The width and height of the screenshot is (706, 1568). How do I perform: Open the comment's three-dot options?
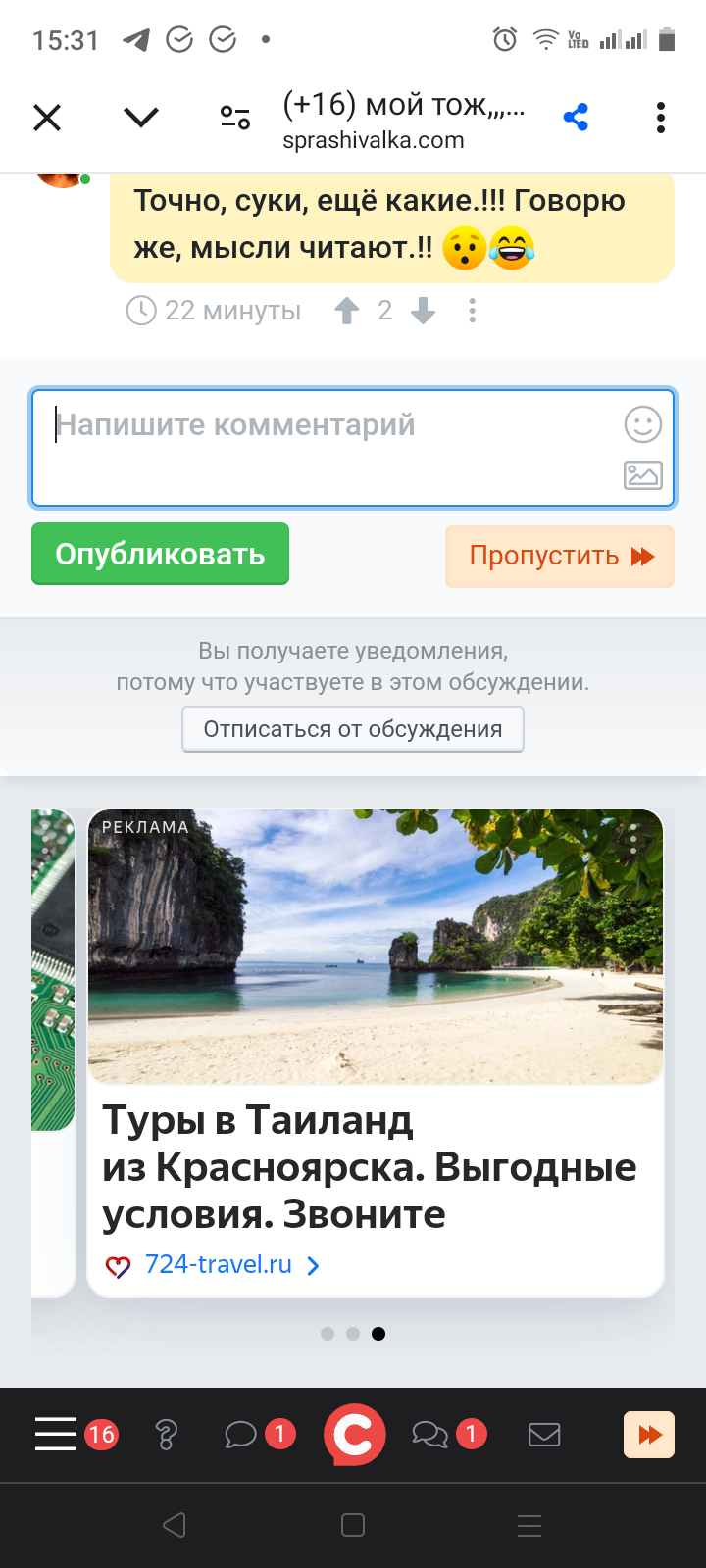(x=472, y=311)
